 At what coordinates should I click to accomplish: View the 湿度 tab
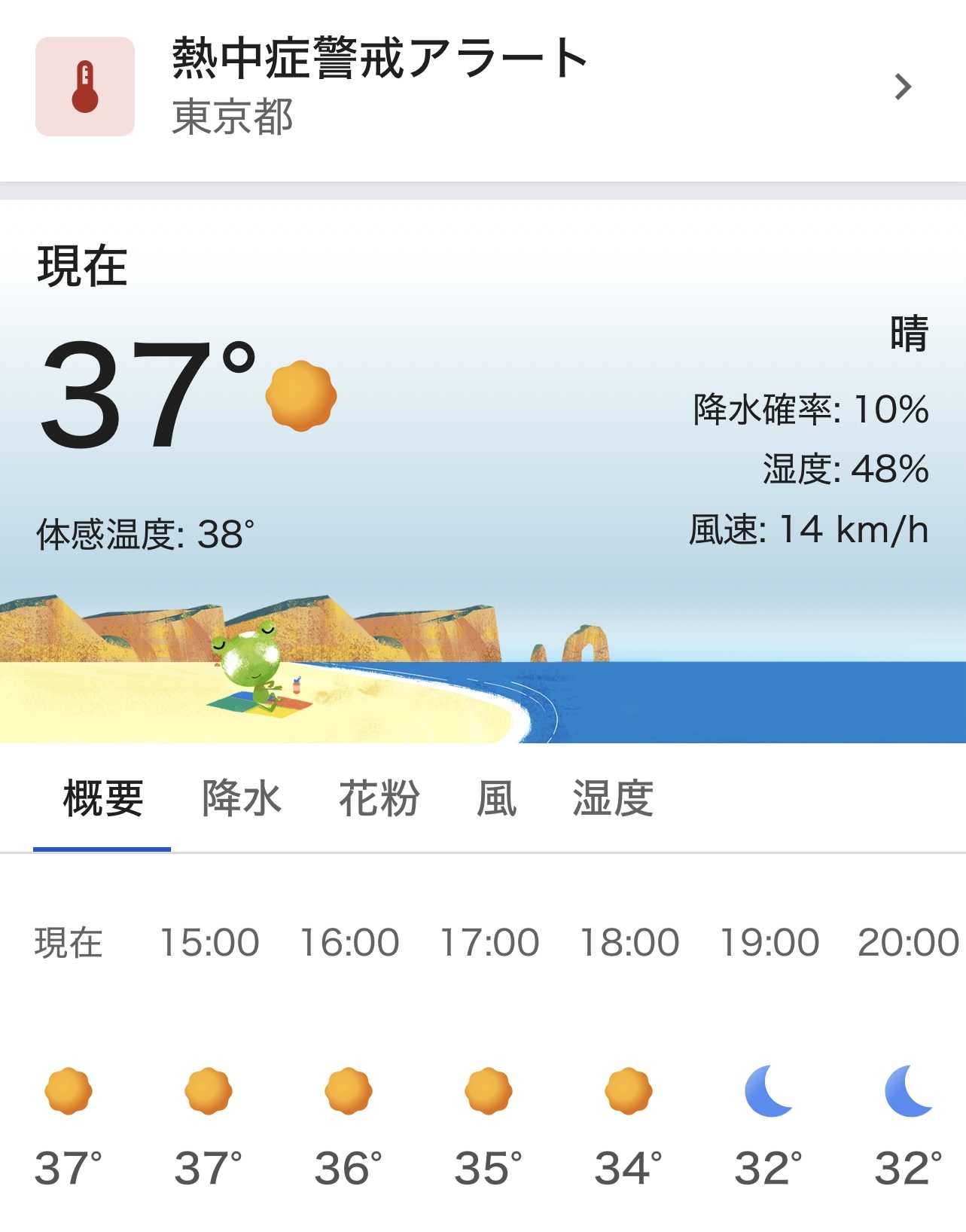(613, 799)
